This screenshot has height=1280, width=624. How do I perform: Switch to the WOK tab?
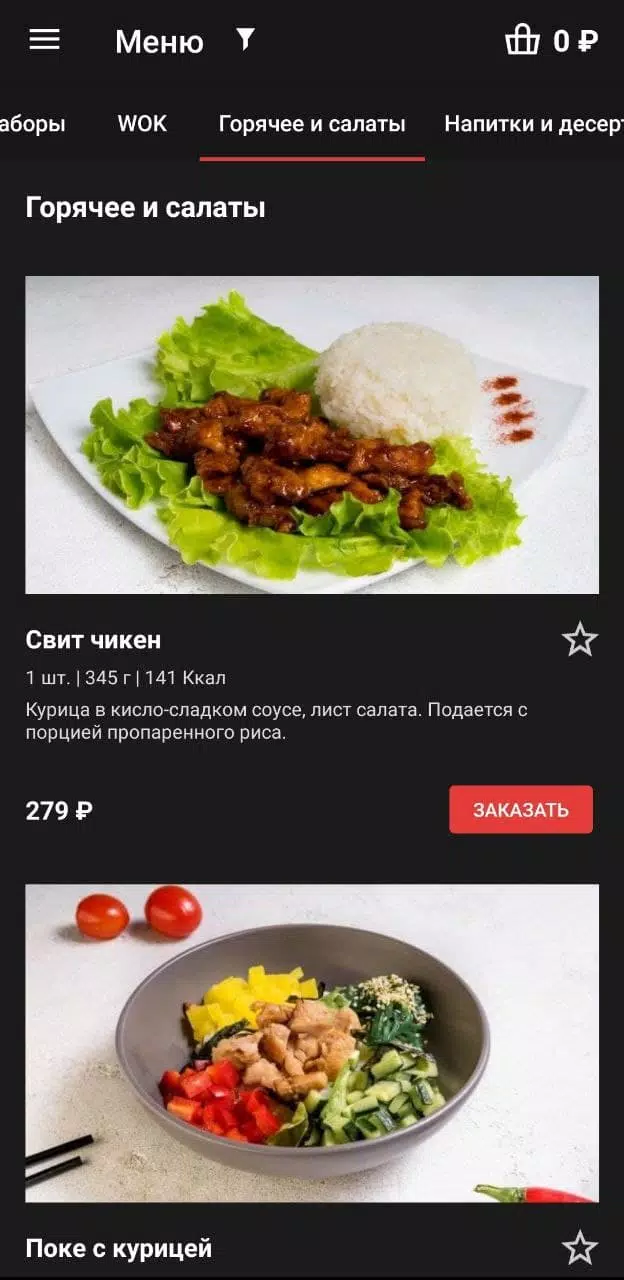coord(142,124)
